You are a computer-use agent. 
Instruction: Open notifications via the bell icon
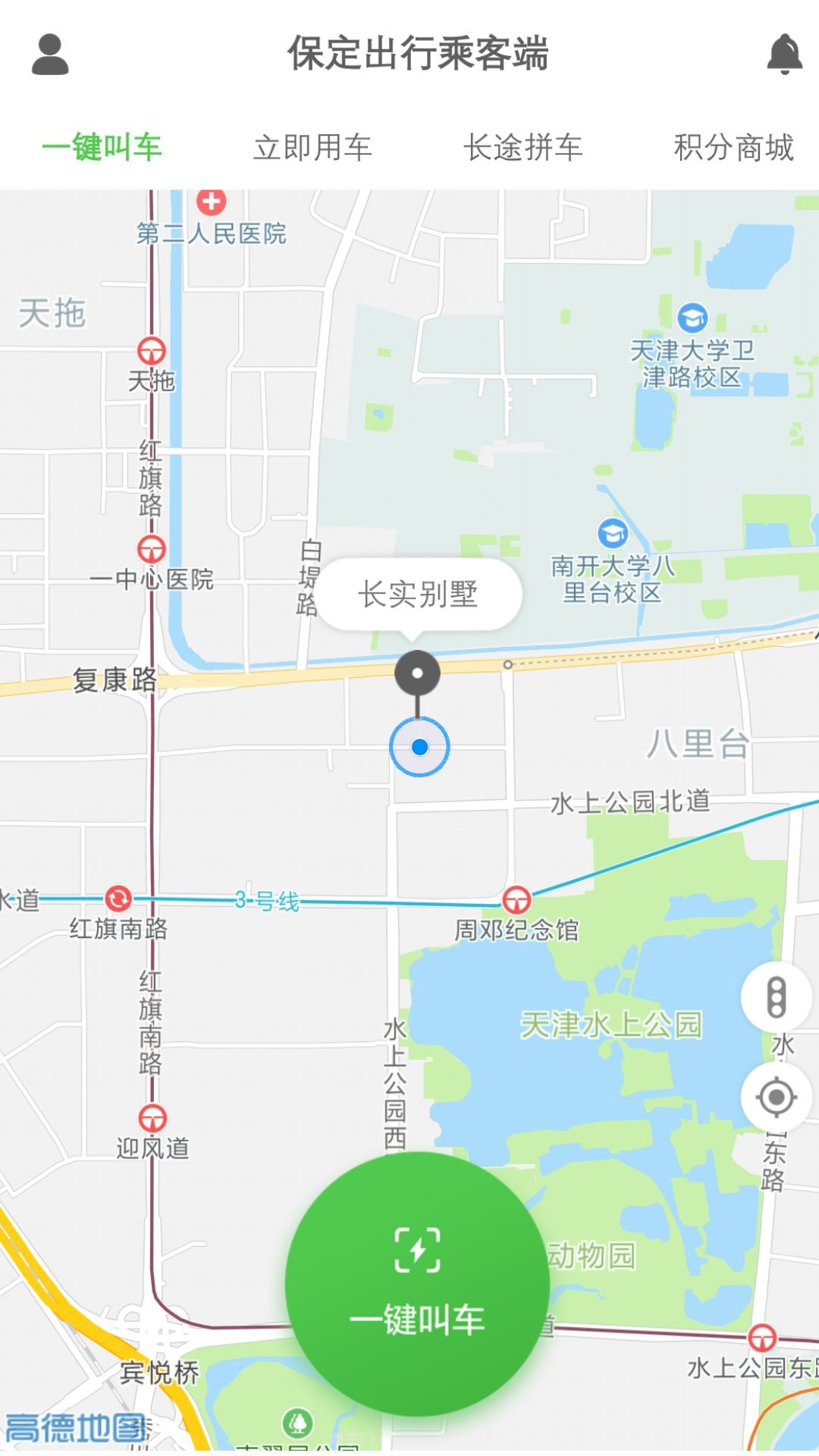coord(786,52)
